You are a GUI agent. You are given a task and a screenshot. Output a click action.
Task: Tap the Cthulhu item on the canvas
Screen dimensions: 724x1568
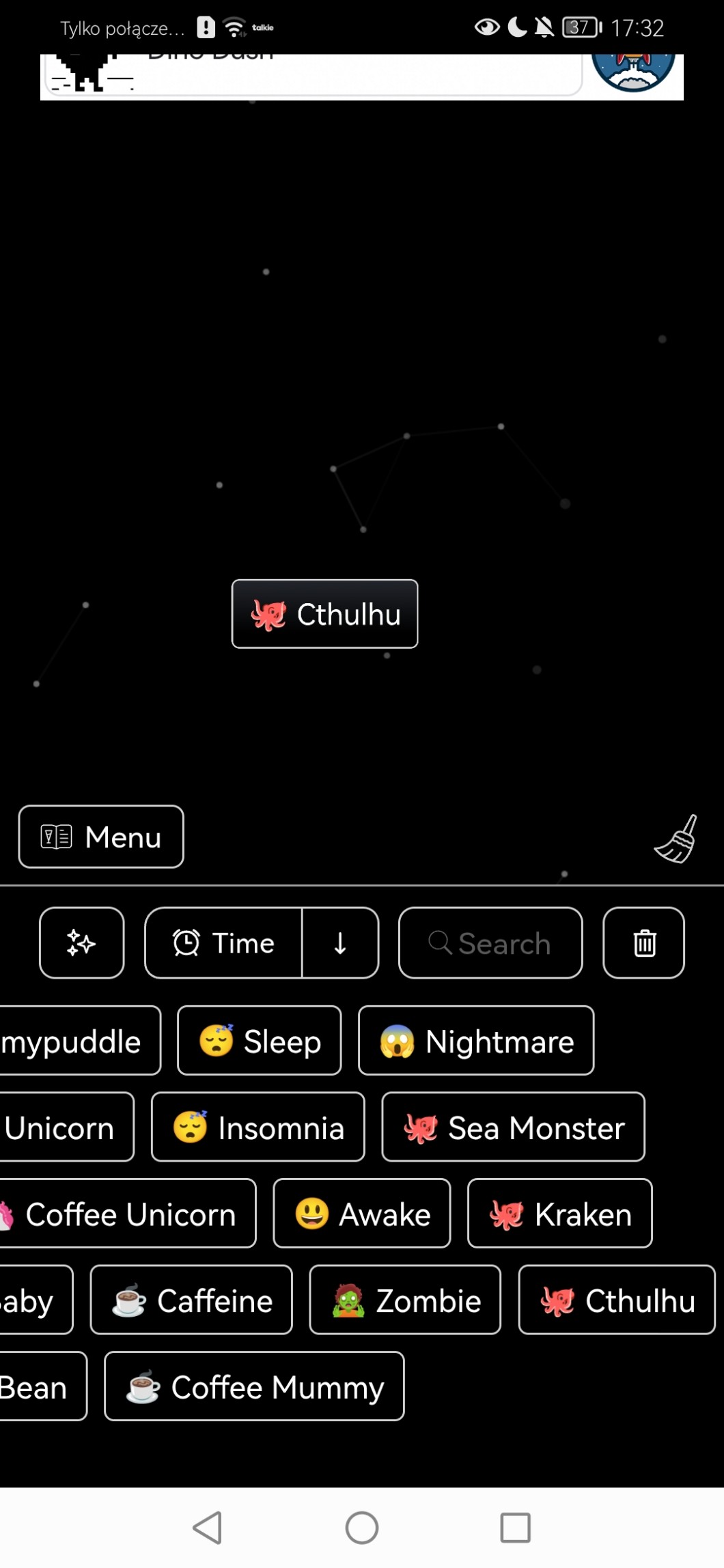[x=324, y=614]
